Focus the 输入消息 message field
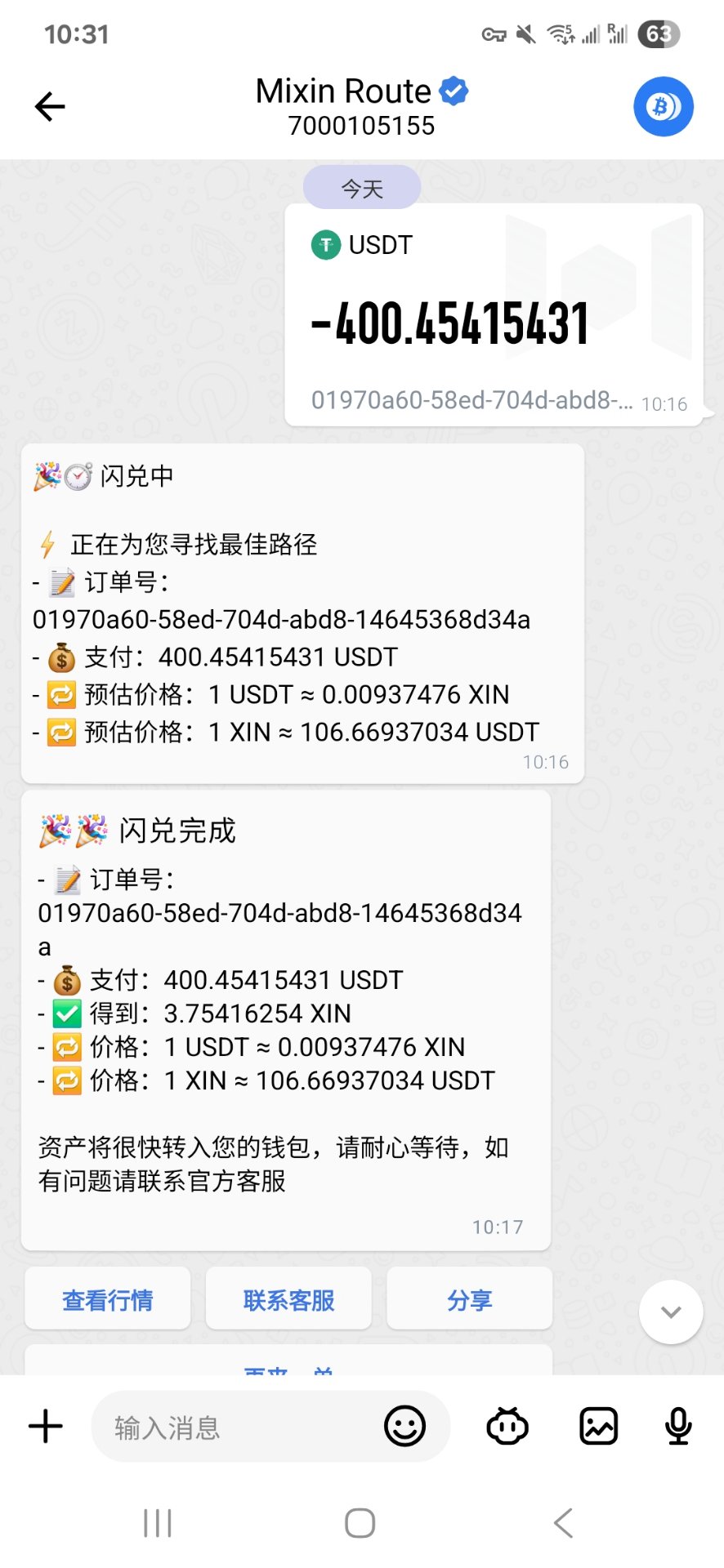The height and width of the screenshot is (1568, 724). click(x=237, y=1427)
